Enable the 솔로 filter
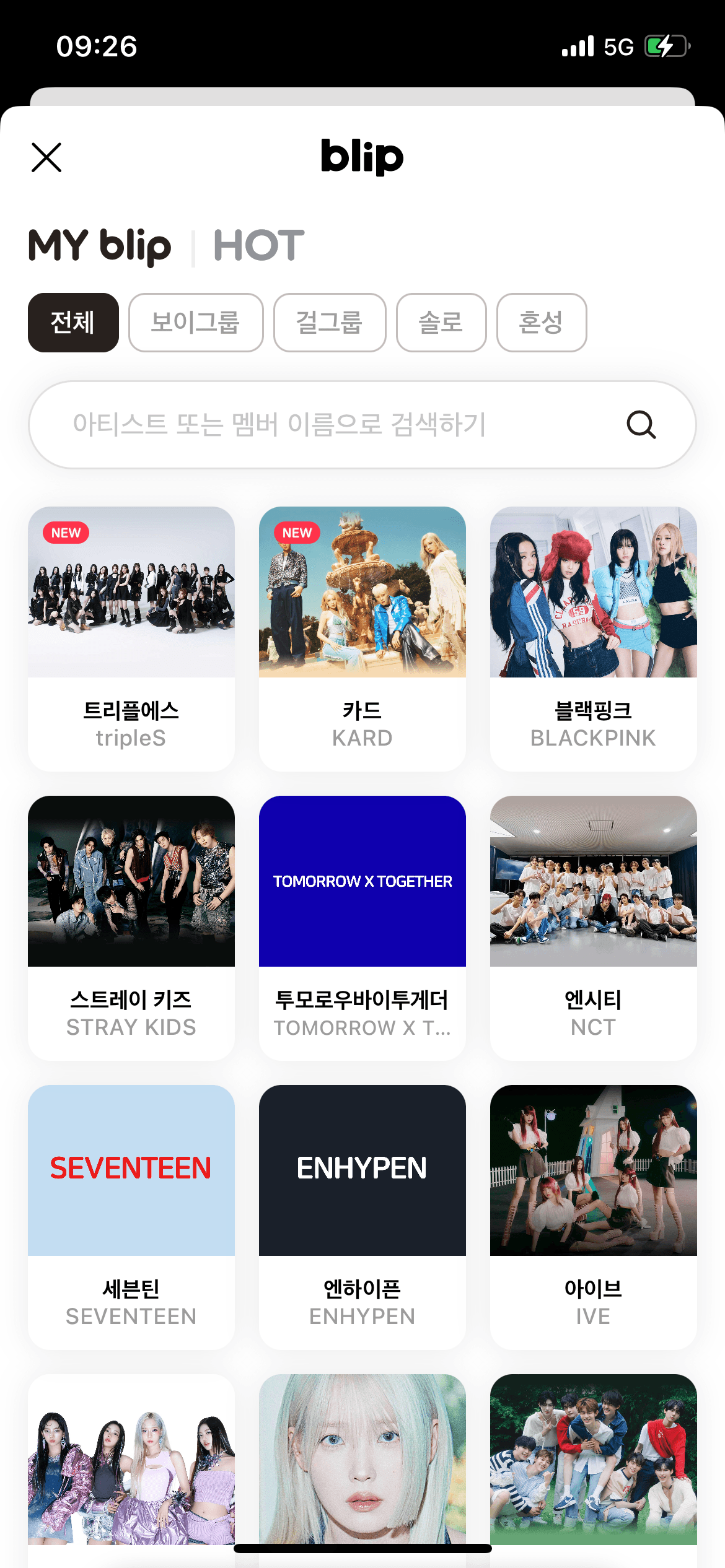 441,323
